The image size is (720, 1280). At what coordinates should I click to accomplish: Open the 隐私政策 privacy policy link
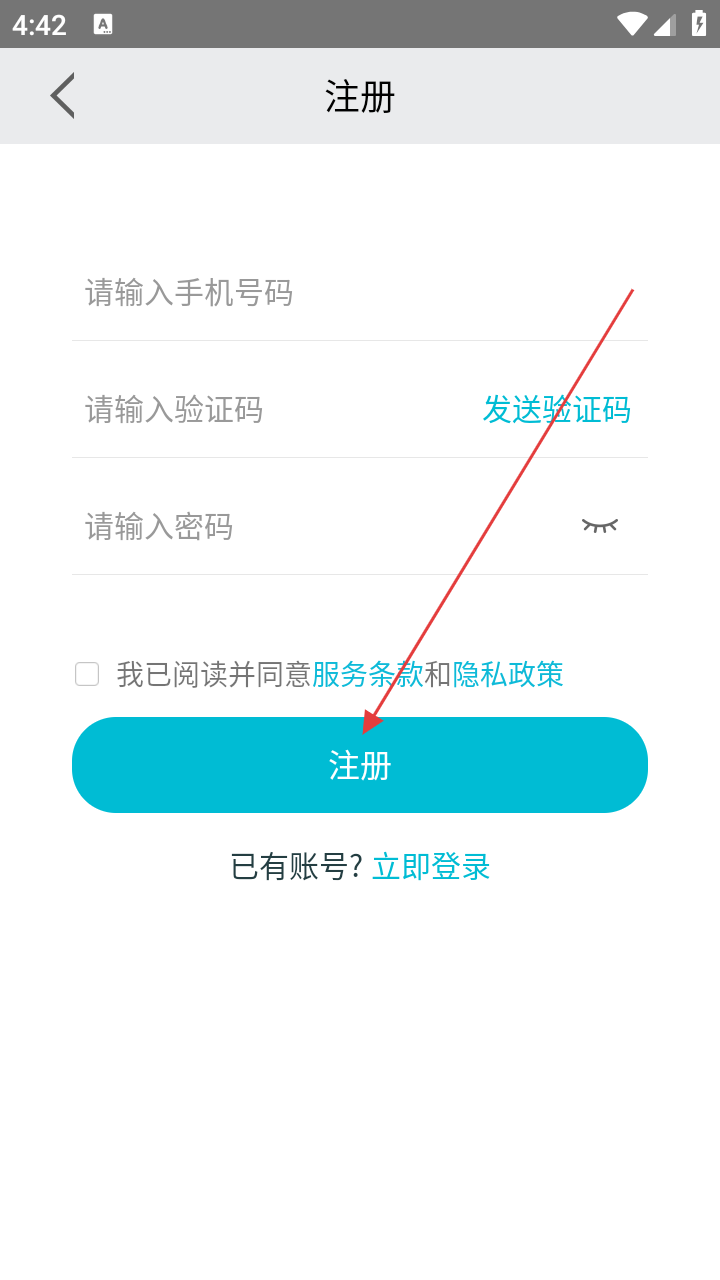508,674
